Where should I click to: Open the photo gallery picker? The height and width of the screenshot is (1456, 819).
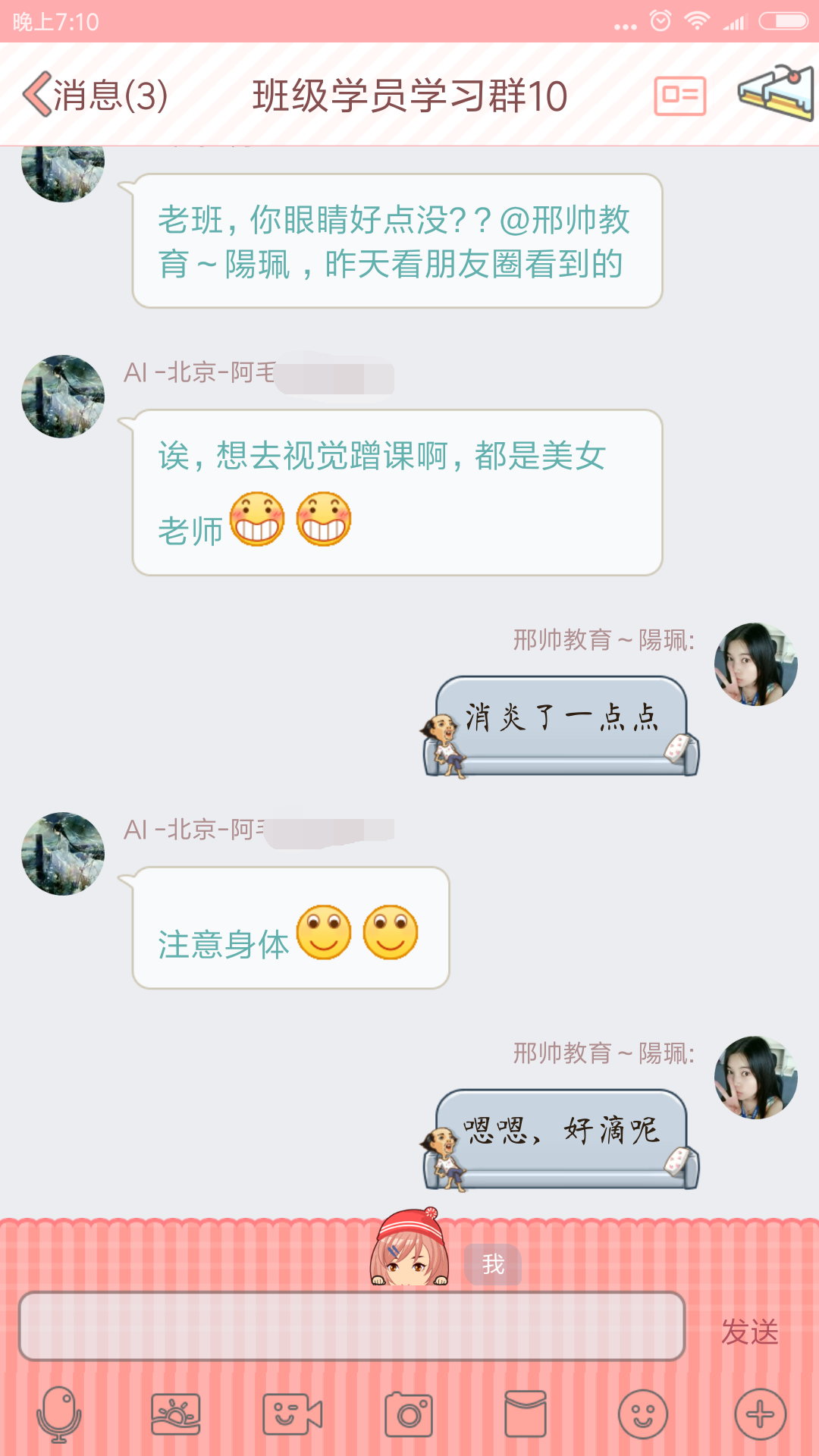tap(176, 1414)
